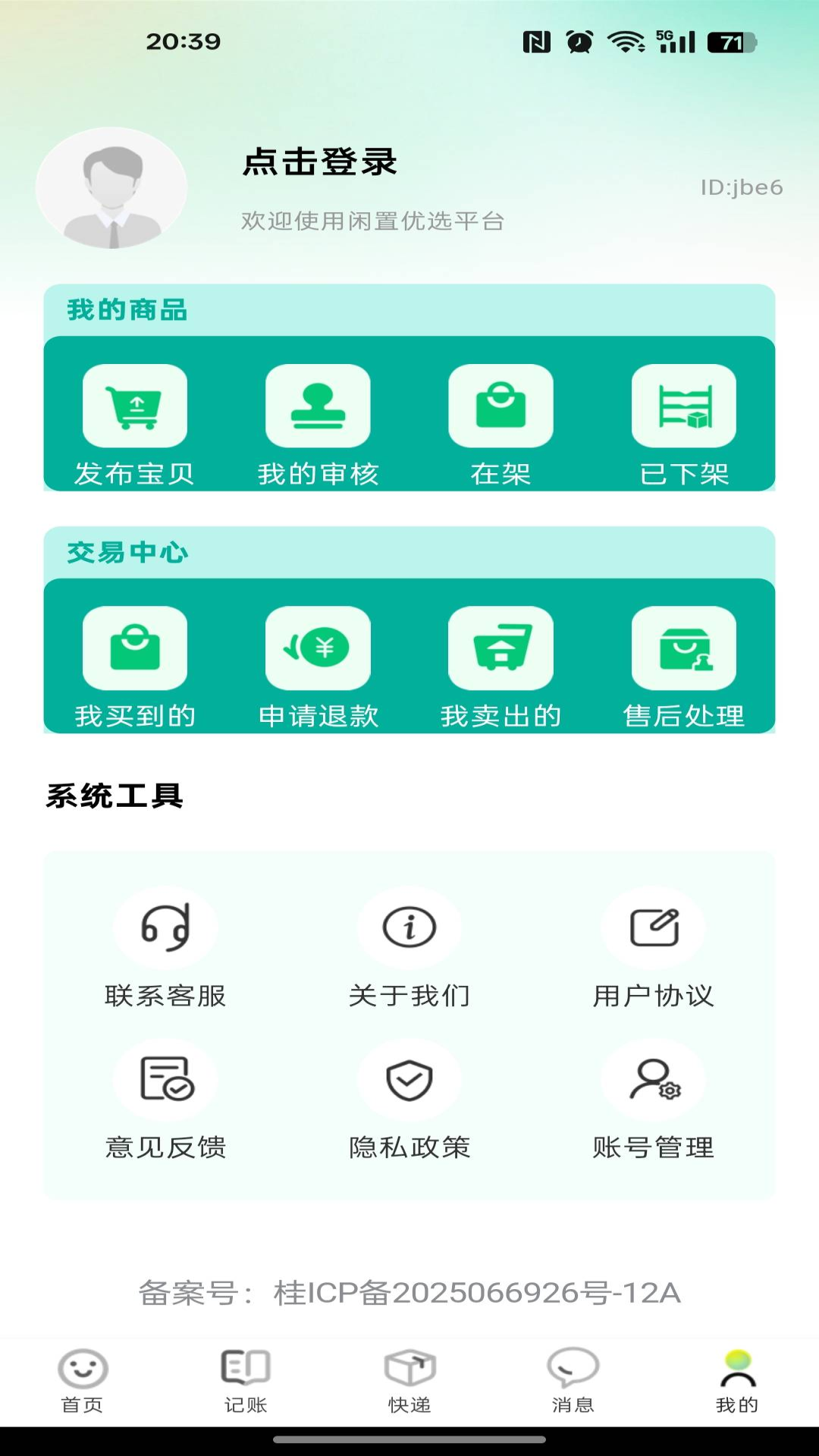This screenshot has width=819, height=1456.
Task: Tap the 联系客服 headset icon
Action: 166,927
